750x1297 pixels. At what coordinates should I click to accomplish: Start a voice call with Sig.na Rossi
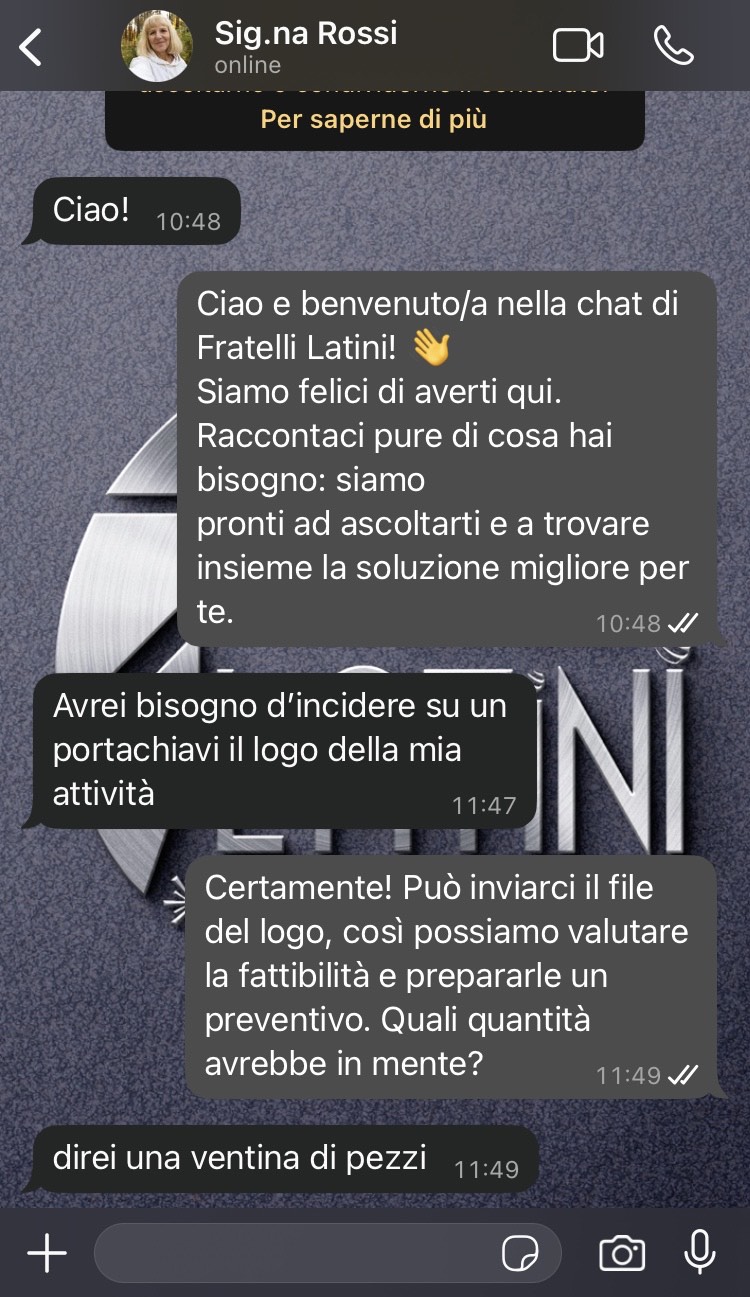click(x=673, y=46)
